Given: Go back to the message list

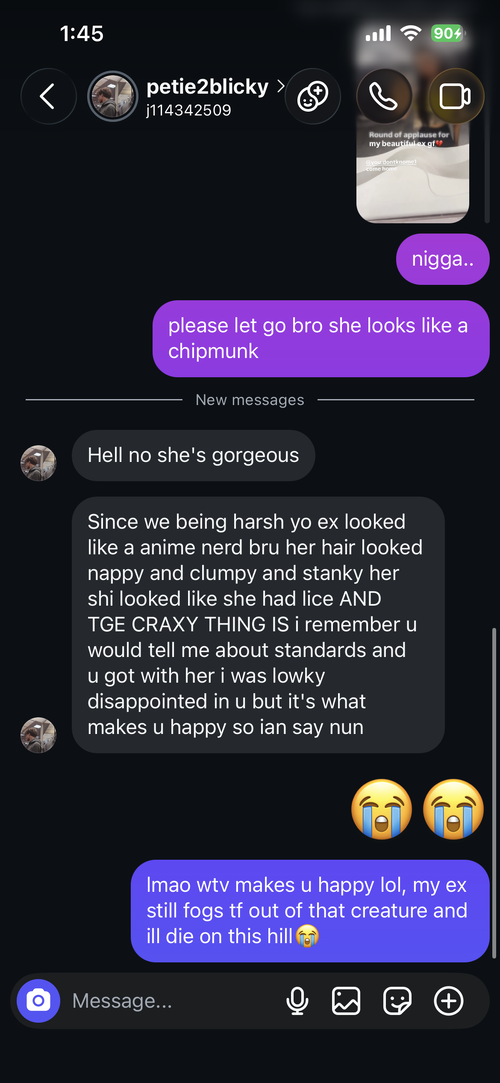Looking at the screenshot, I should pos(48,97).
